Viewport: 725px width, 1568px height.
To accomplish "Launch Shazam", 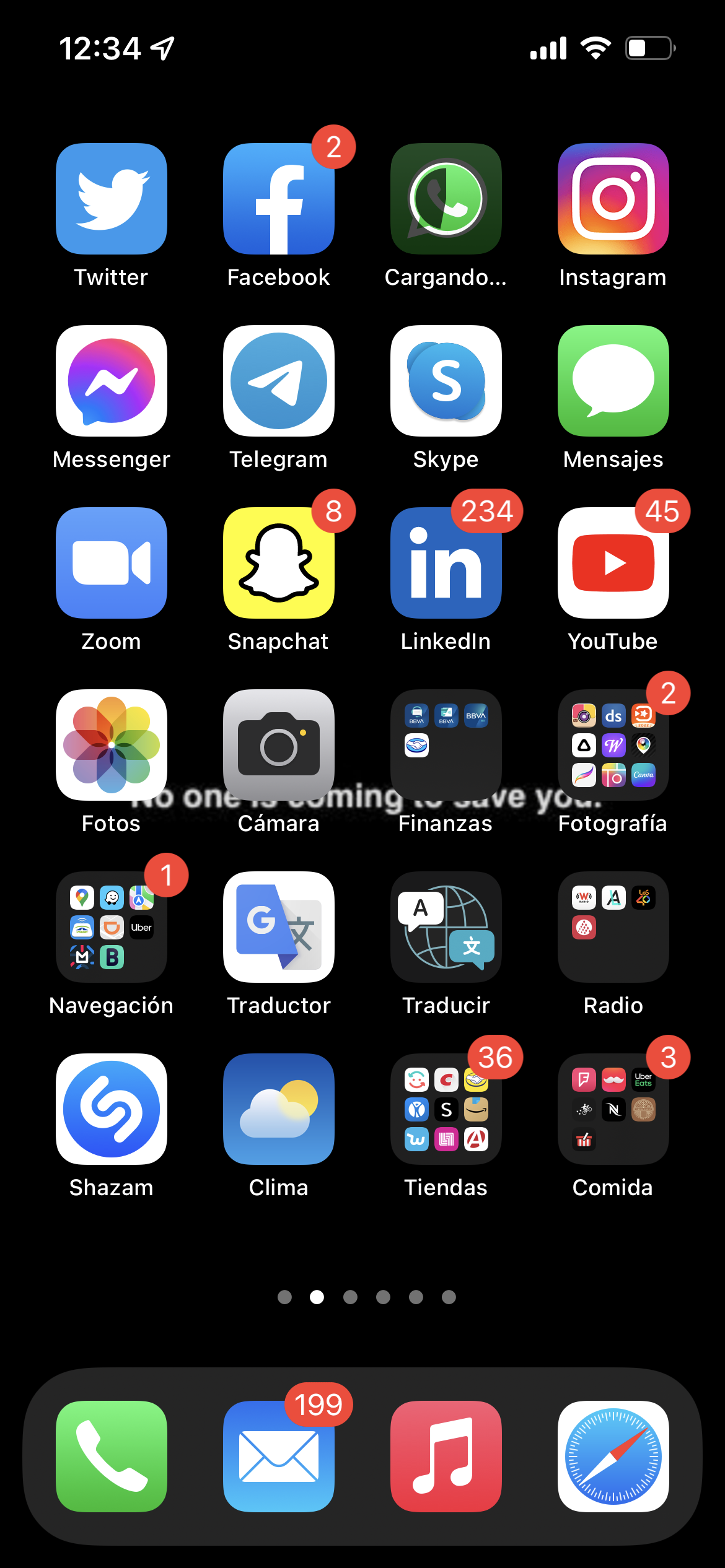I will point(112,1109).
